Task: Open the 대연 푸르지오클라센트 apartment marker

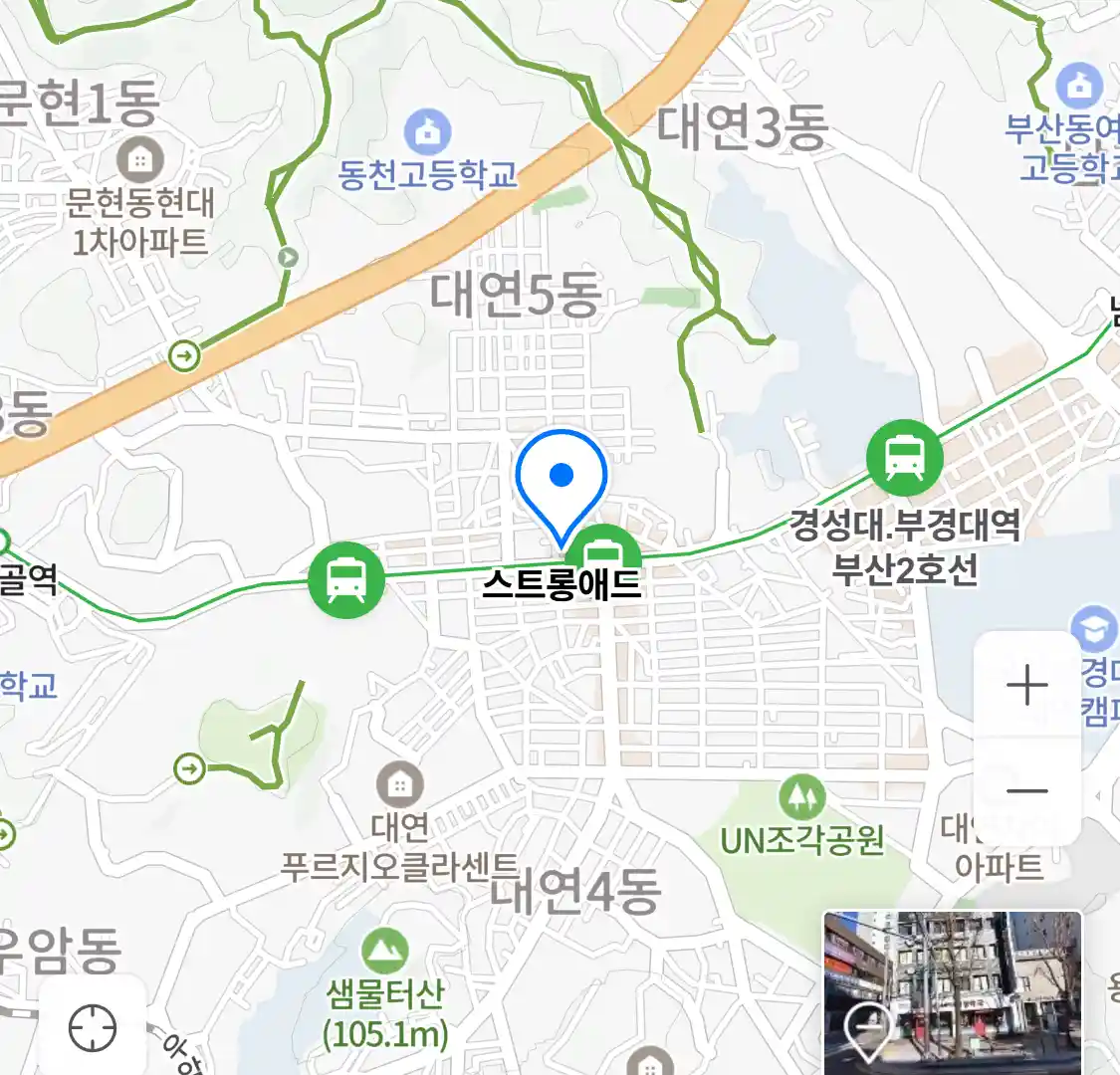Action: tap(399, 785)
